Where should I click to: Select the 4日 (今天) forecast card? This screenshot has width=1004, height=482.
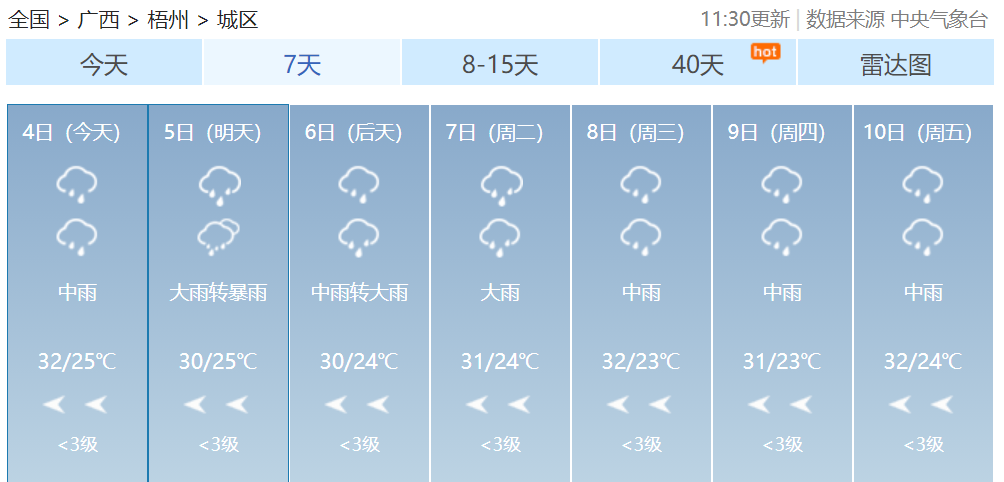coord(77,290)
